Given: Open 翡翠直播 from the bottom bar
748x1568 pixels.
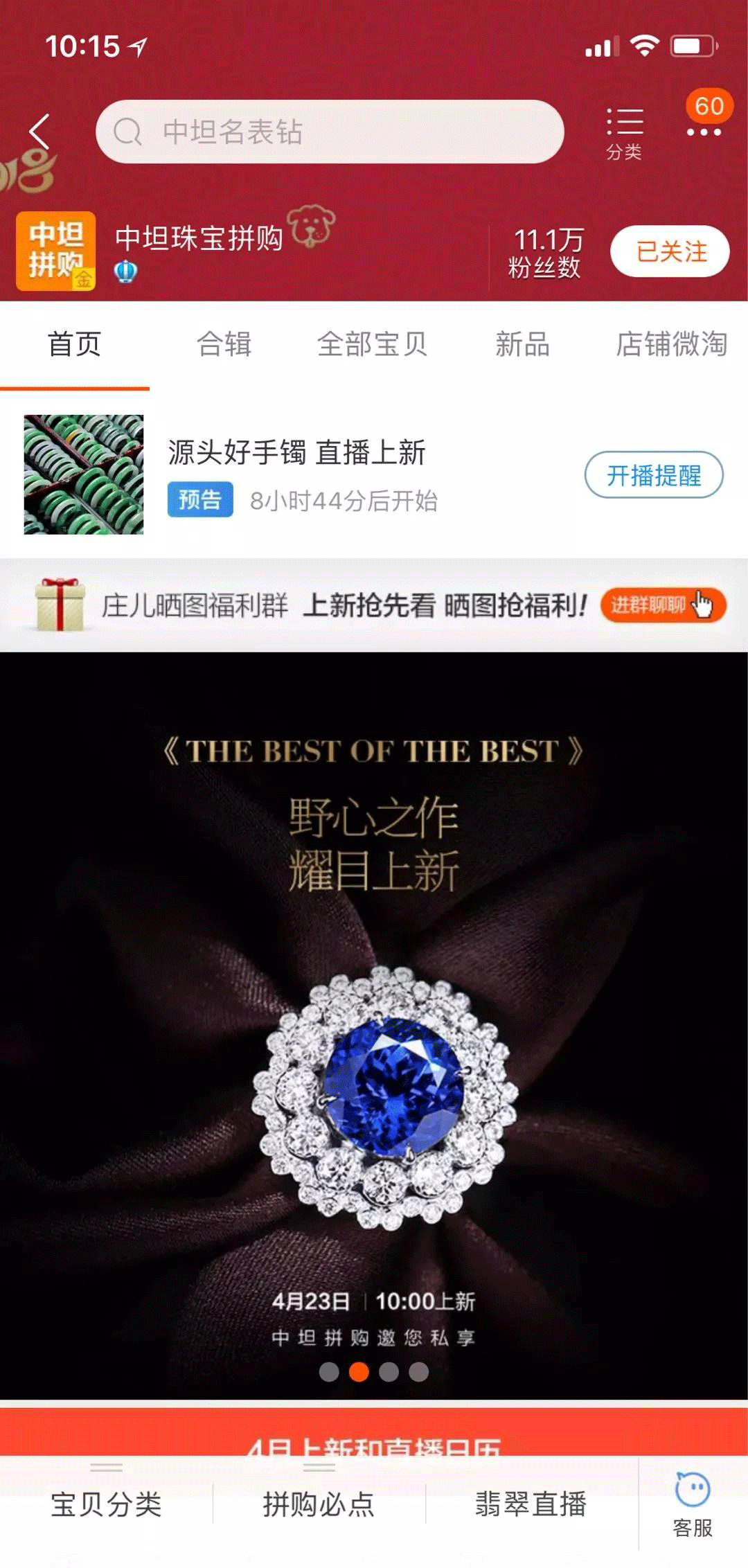Looking at the screenshot, I should (531, 1504).
